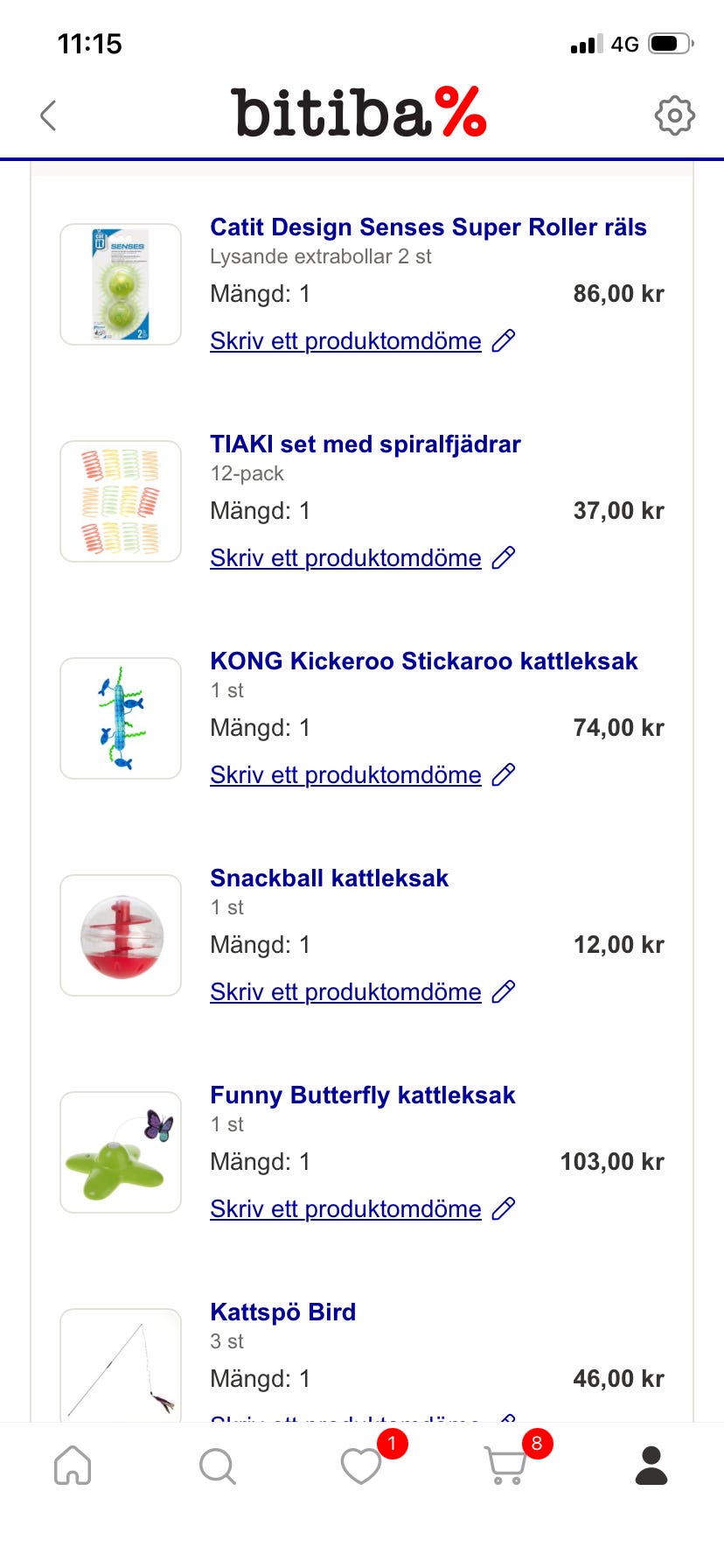Open the wishlist heart tab
The image size is (724, 1568).
(x=361, y=1466)
